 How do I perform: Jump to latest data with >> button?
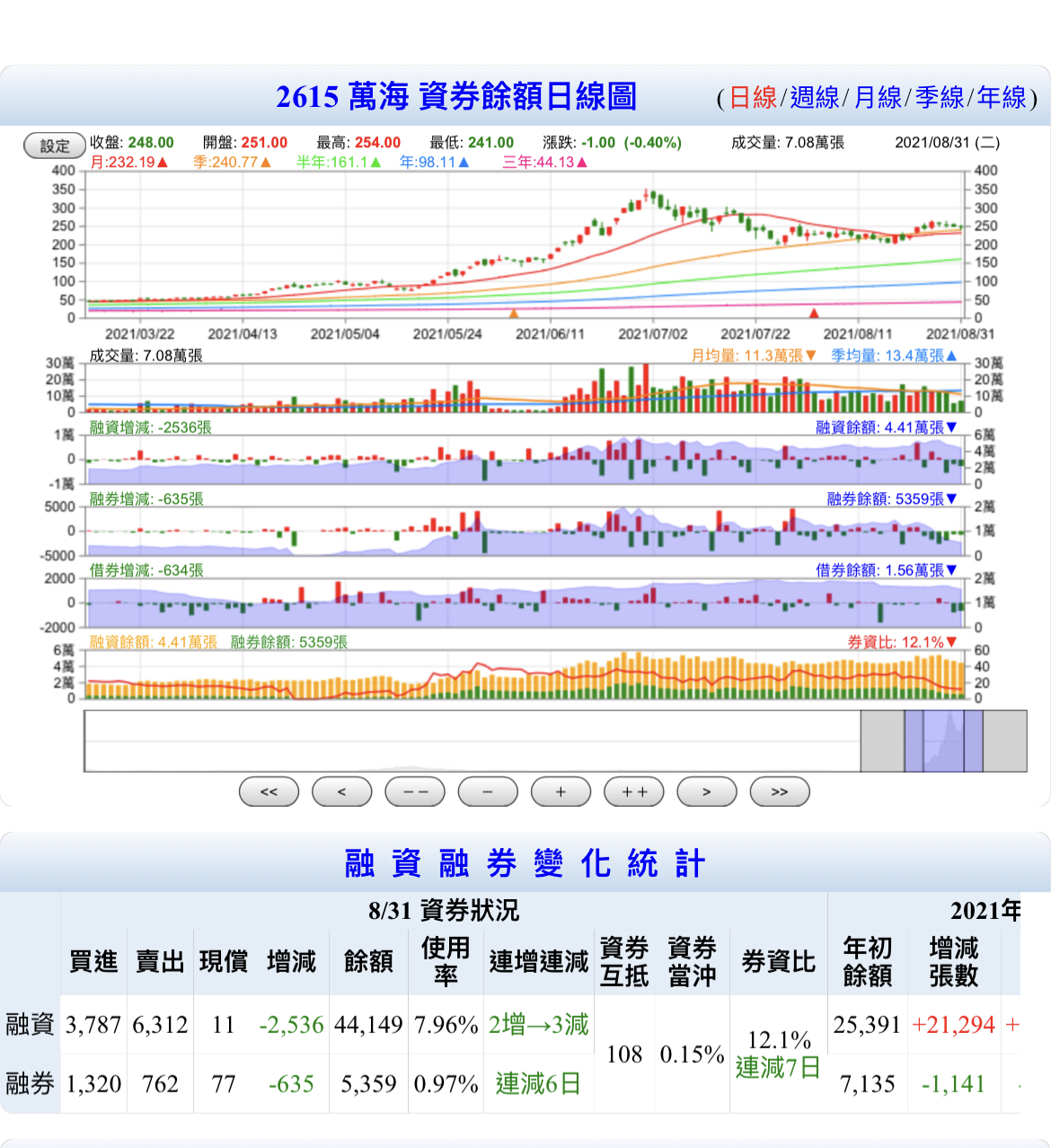click(780, 792)
